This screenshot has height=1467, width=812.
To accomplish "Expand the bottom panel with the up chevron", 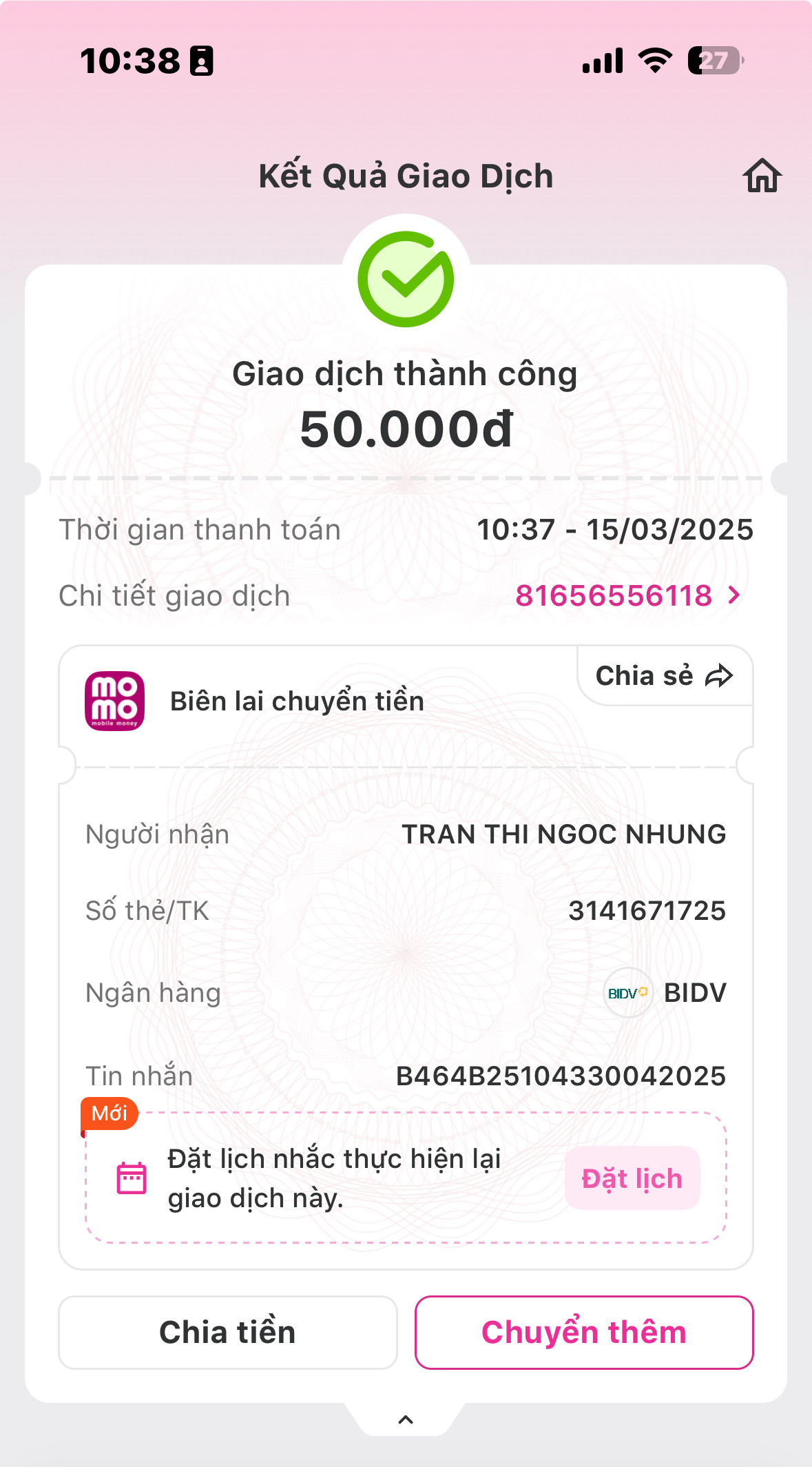I will 406,1419.
